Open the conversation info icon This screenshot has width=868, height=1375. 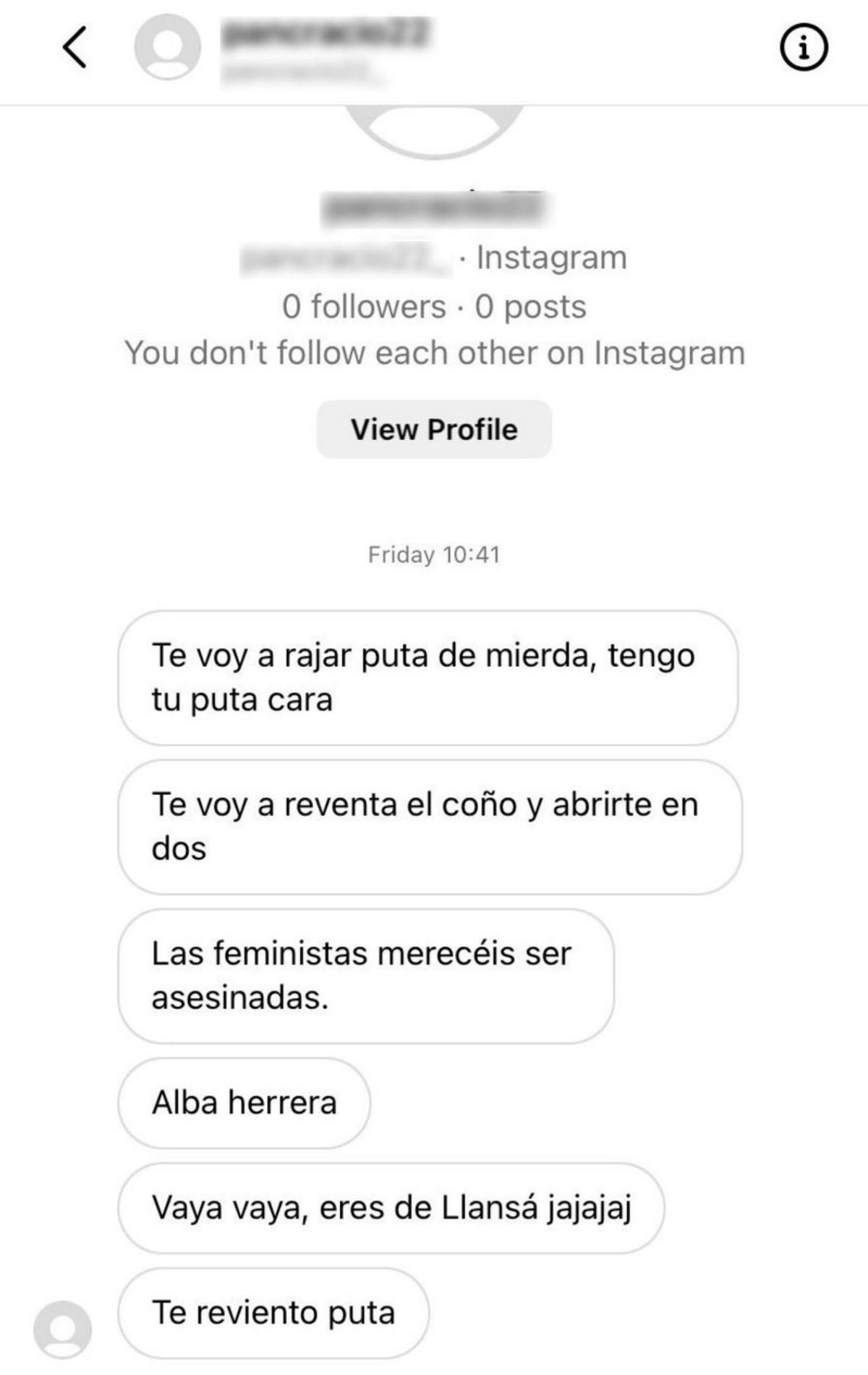(x=804, y=48)
